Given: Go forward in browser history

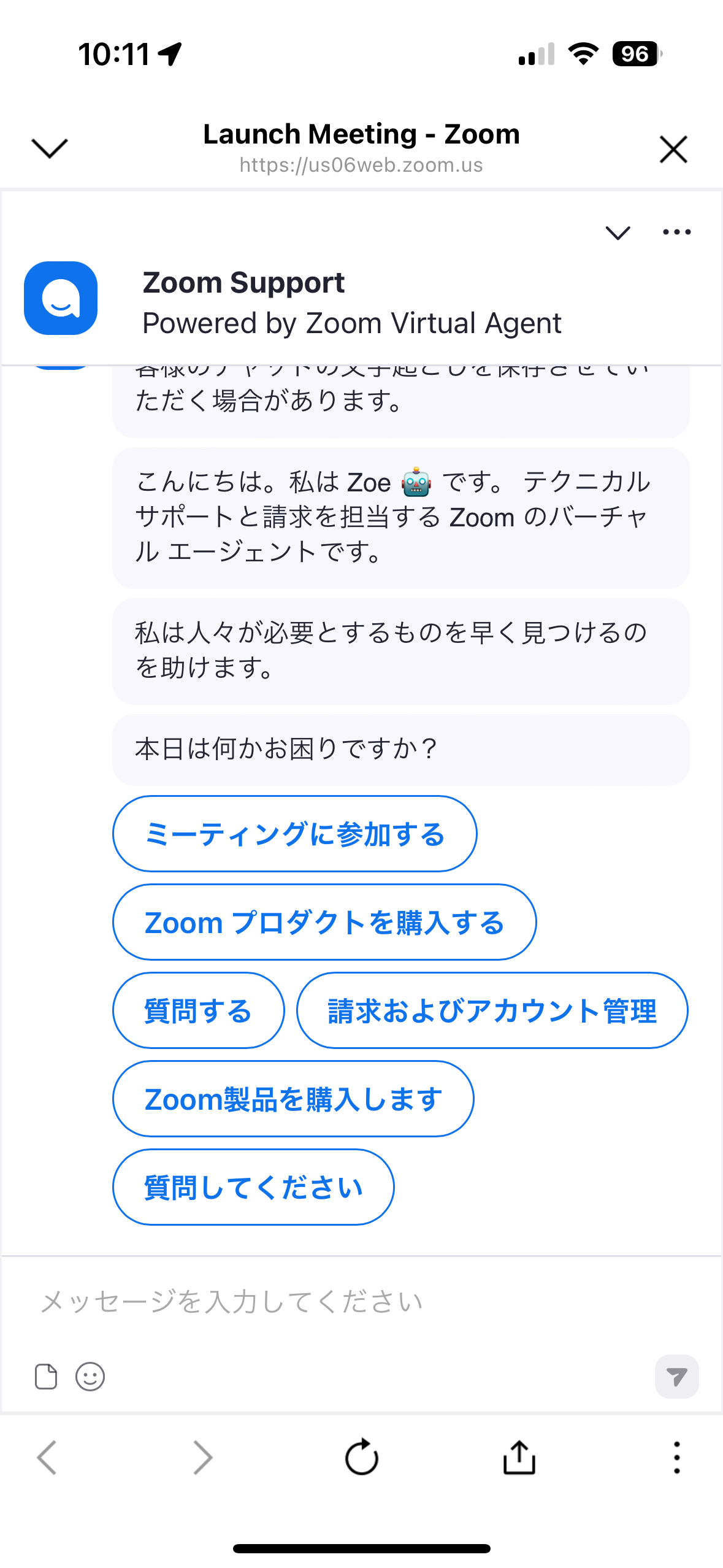Looking at the screenshot, I should point(202,1457).
